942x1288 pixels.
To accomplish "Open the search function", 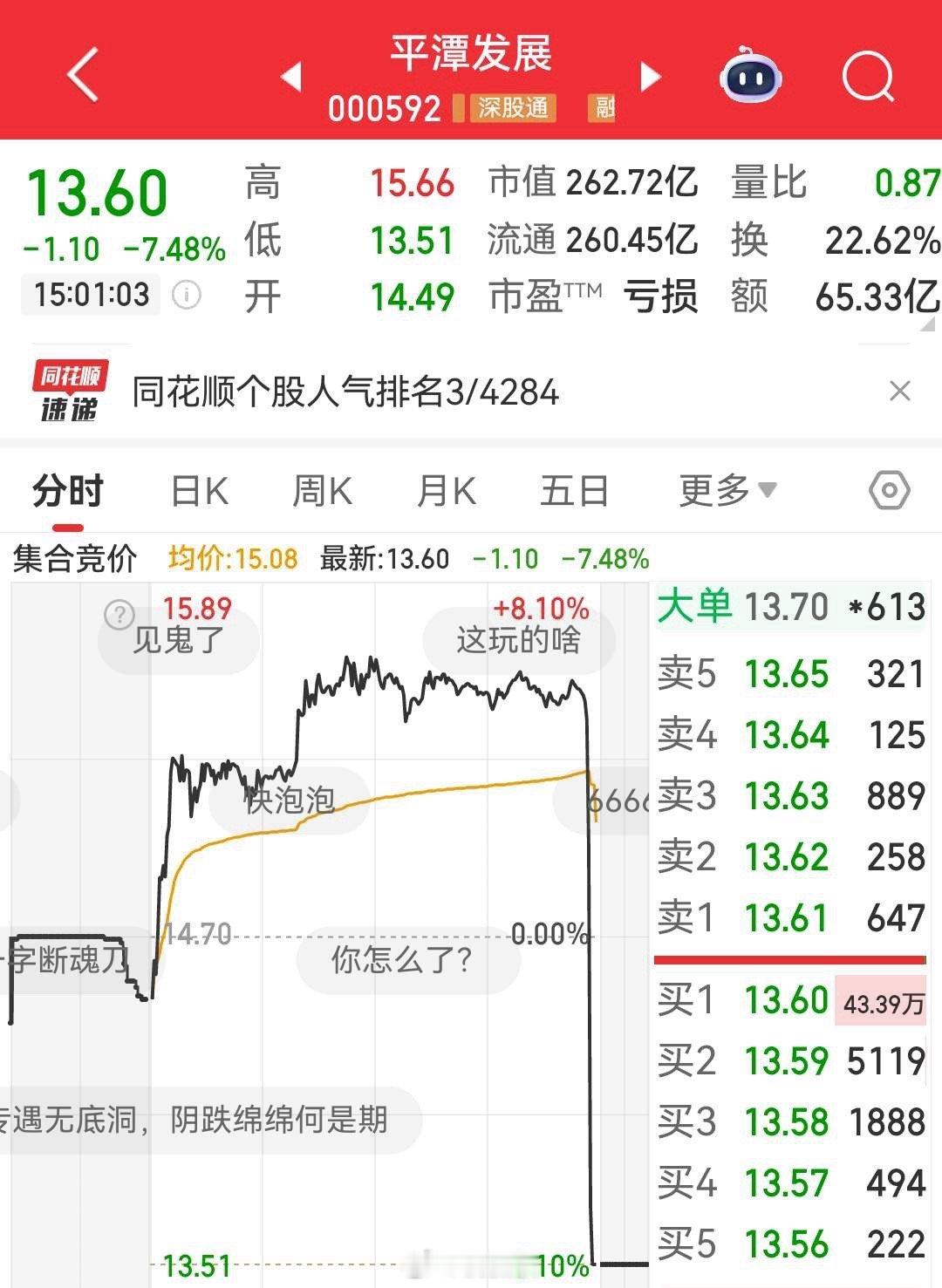I will pyautogui.click(x=869, y=77).
